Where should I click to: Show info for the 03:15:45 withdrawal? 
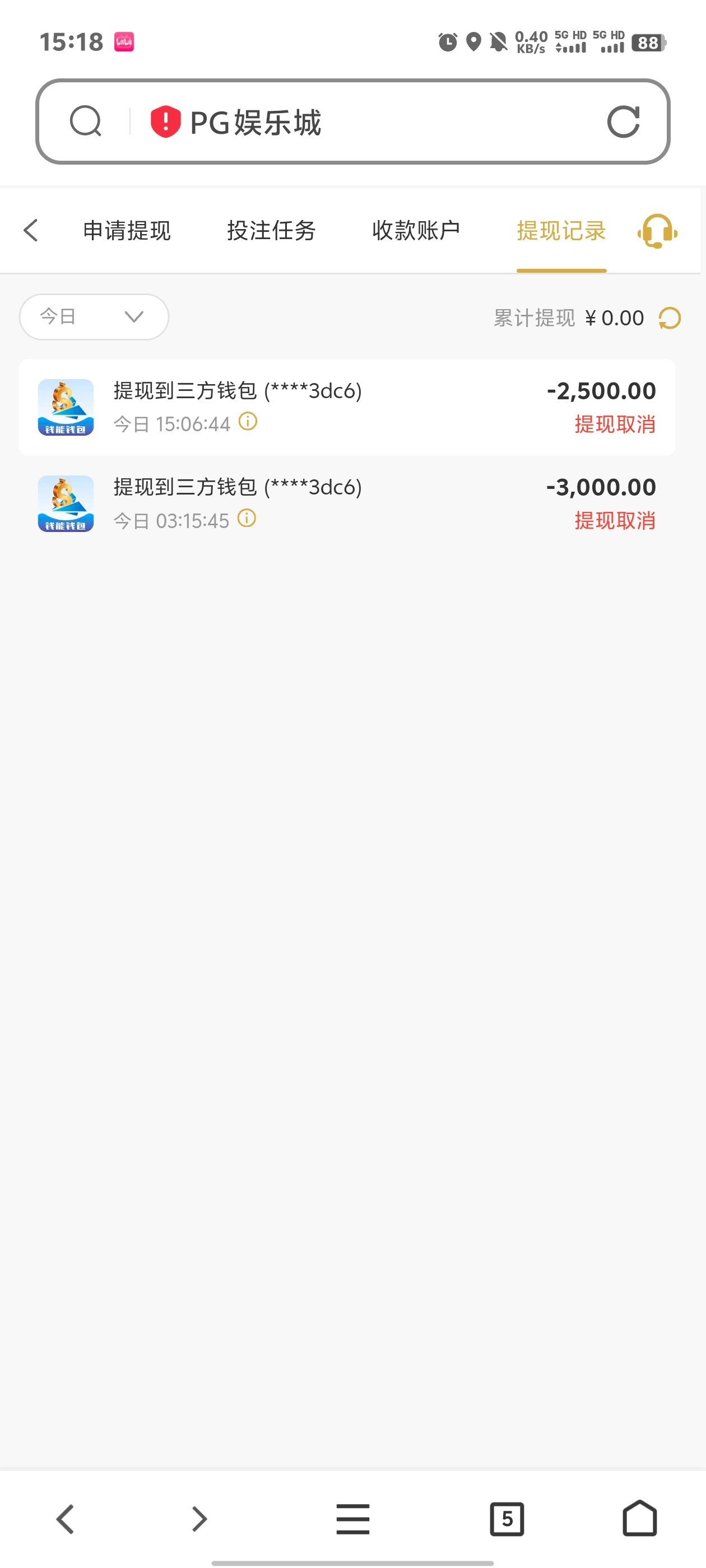[x=247, y=519]
